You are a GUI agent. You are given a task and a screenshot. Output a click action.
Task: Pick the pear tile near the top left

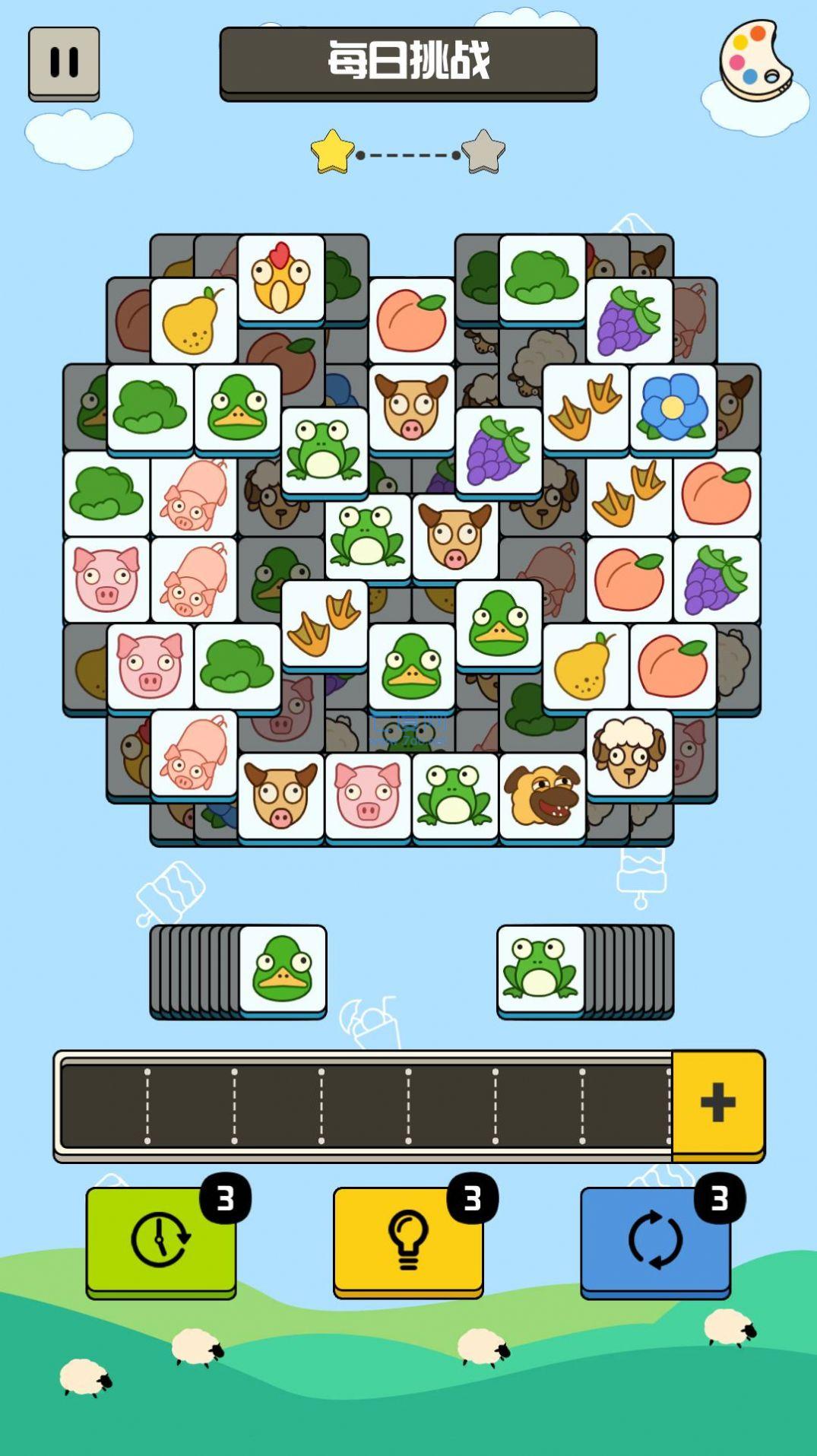[192, 319]
